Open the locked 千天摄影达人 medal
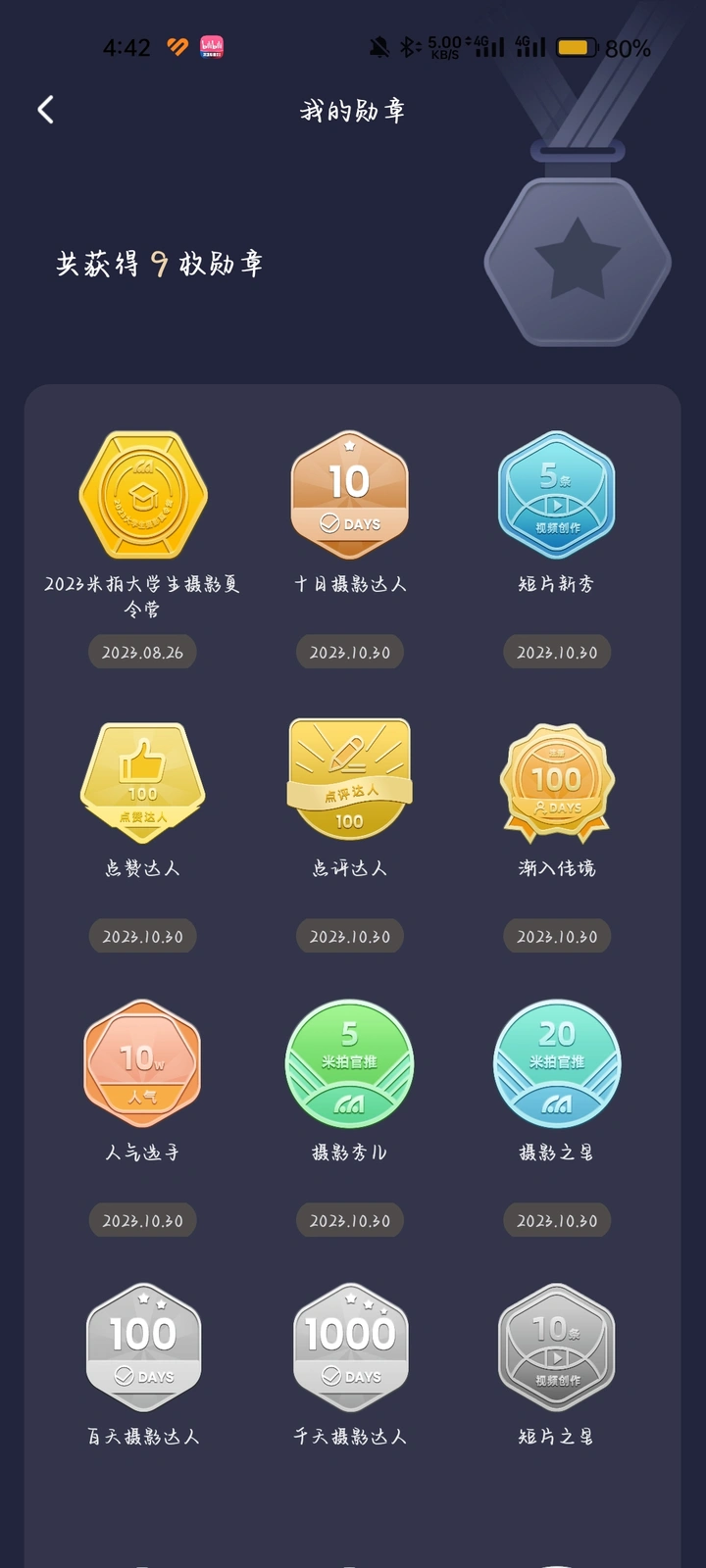 349,1348
